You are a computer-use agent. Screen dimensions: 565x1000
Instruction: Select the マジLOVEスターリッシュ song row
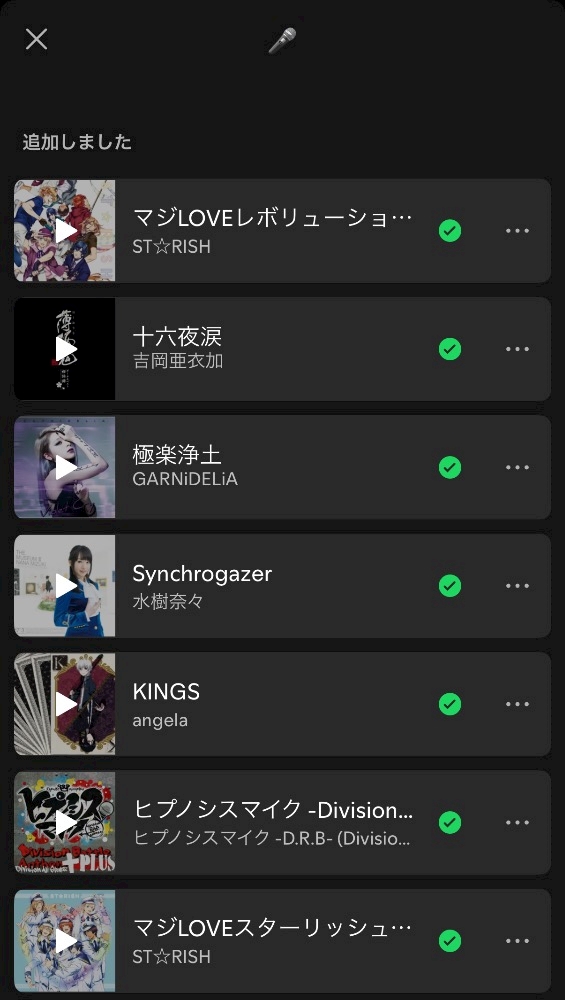[282, 941]
